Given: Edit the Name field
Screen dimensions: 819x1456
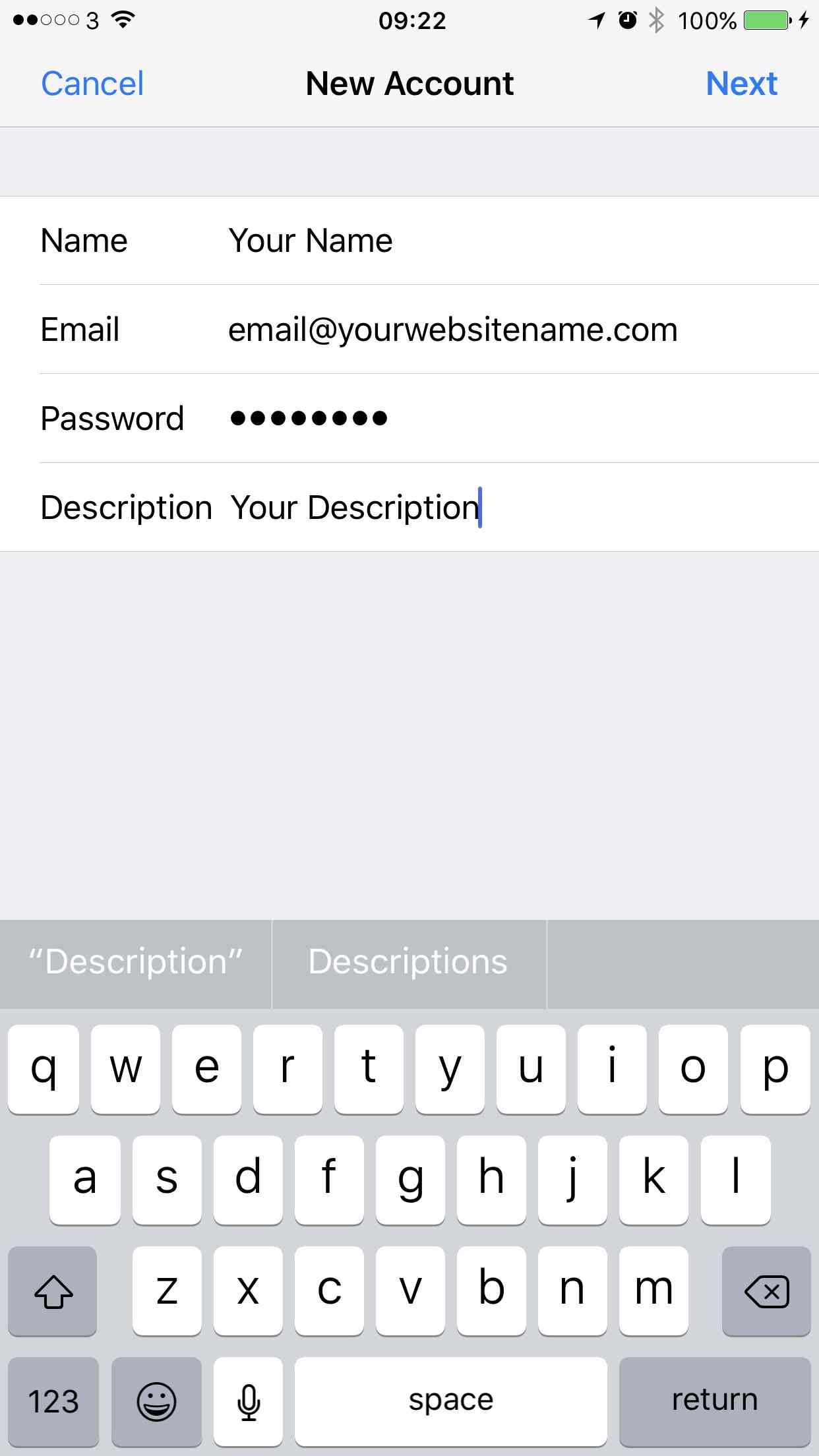Looking at the screenshot, I should (409, 241).
